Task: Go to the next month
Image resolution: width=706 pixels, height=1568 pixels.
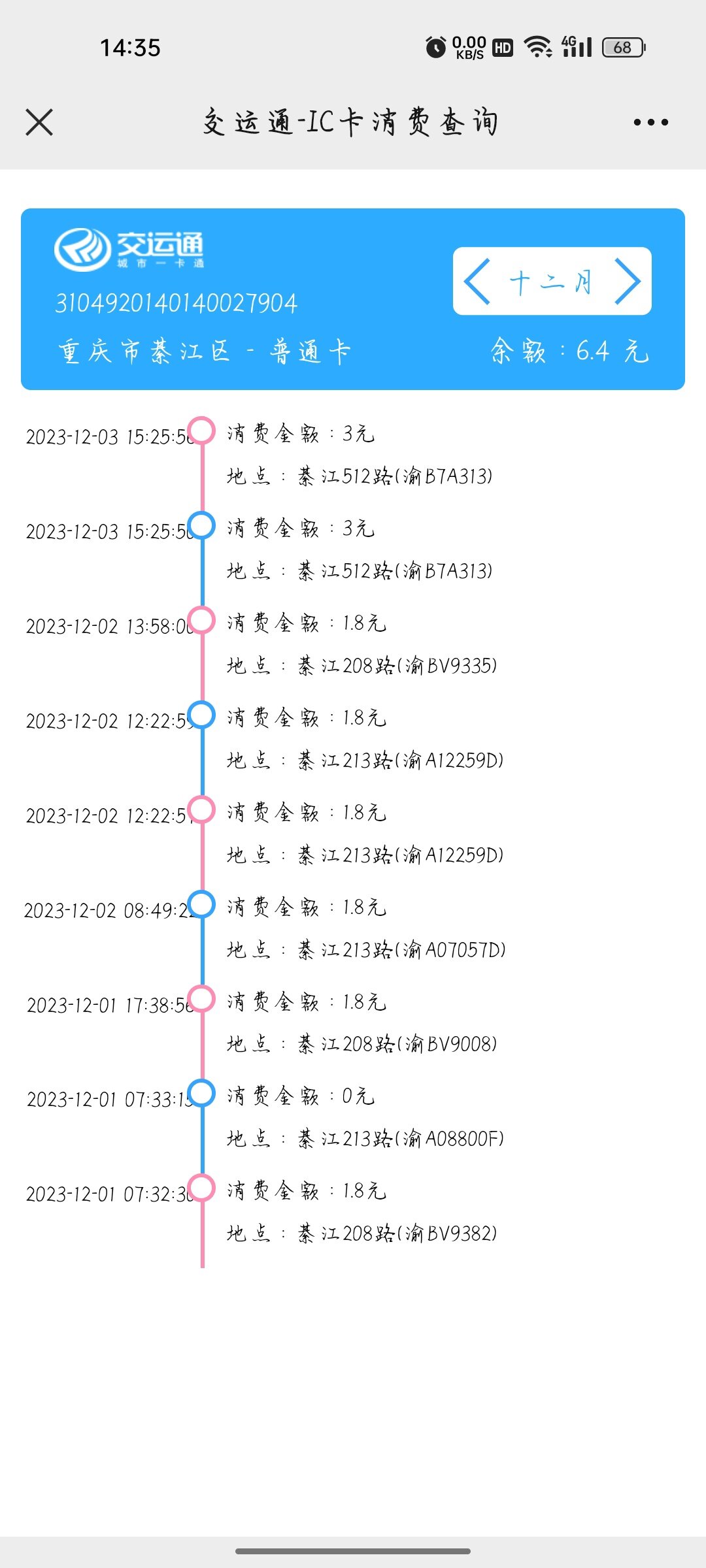Action: point(628,282)
